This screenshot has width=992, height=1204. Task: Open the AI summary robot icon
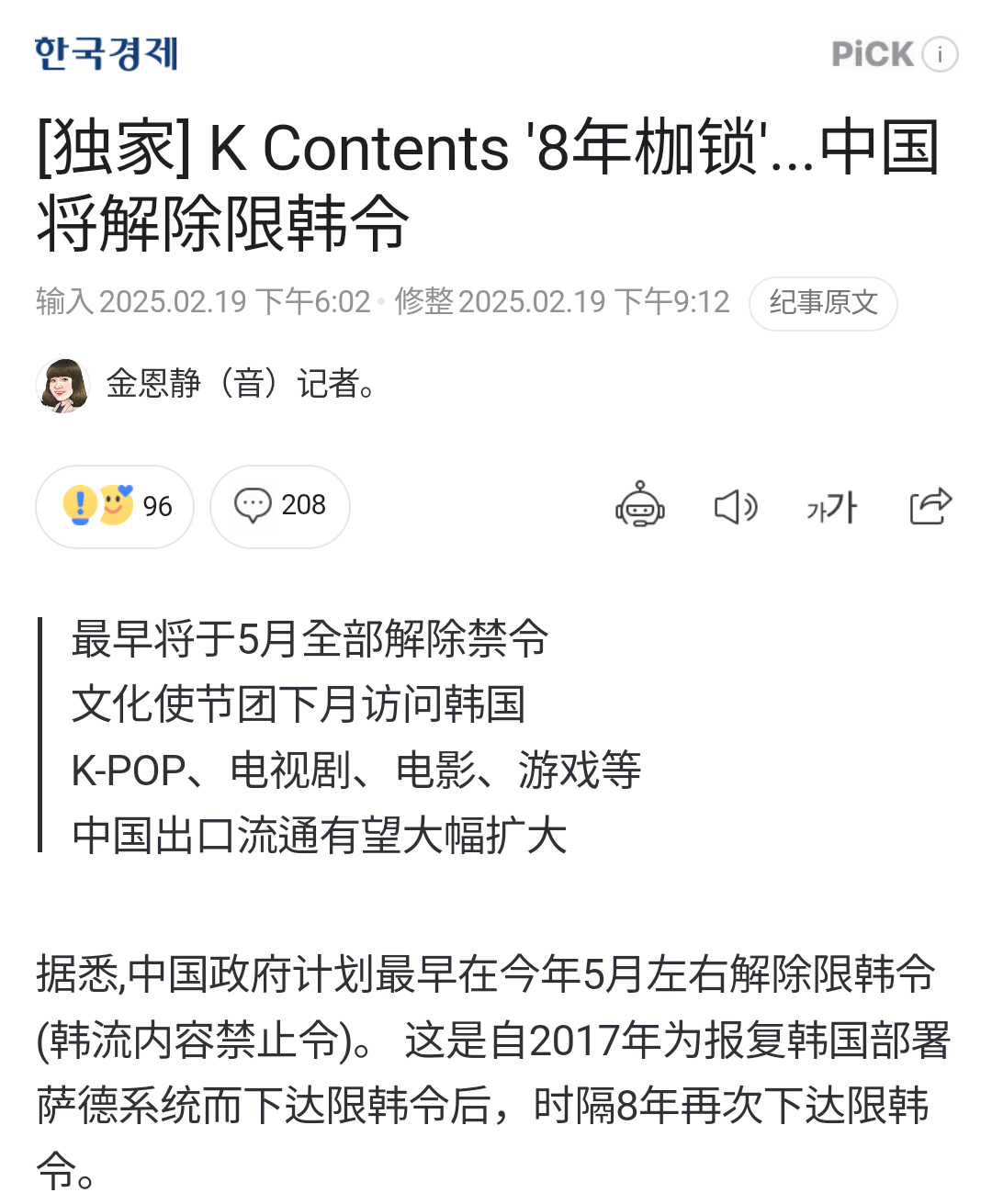click(x=639, y=506)
